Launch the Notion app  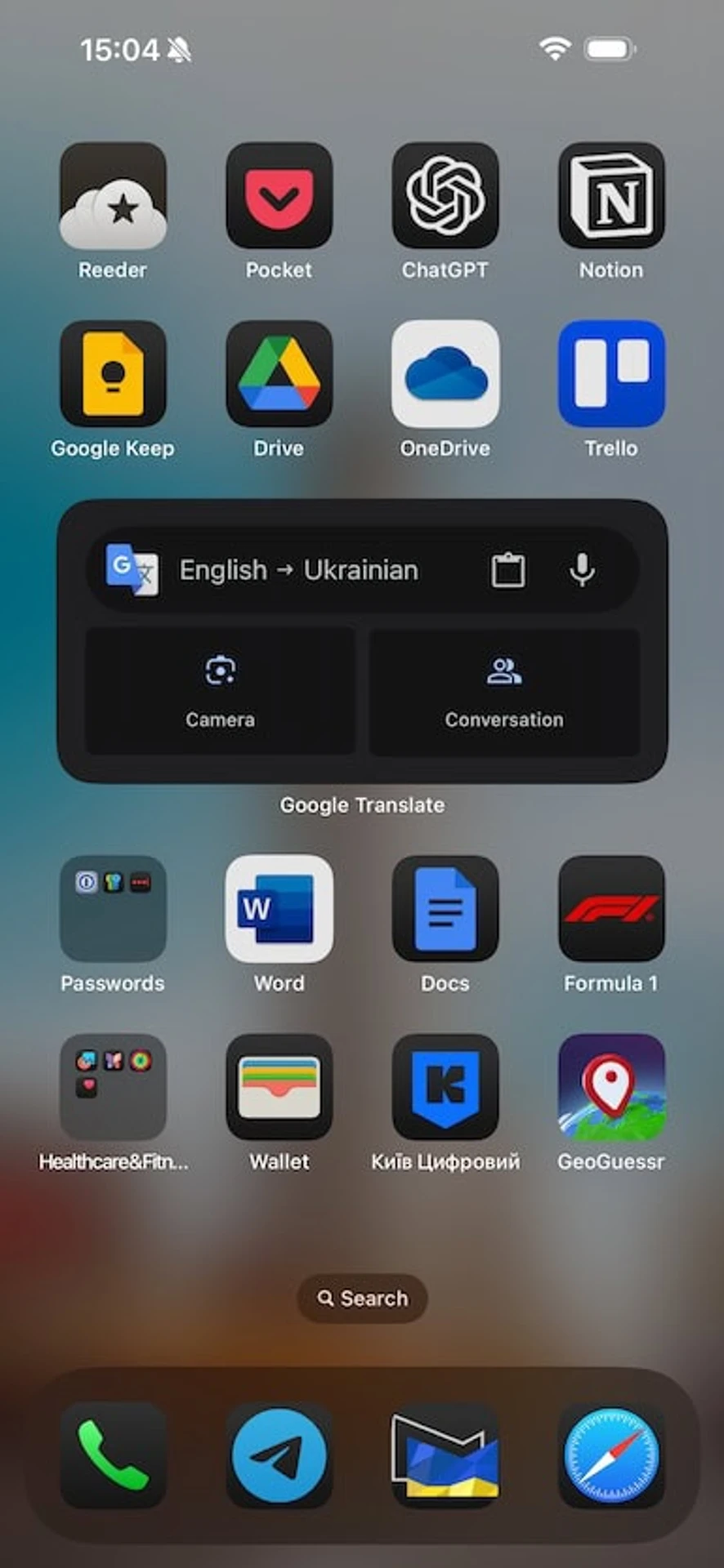pos(611,196)
